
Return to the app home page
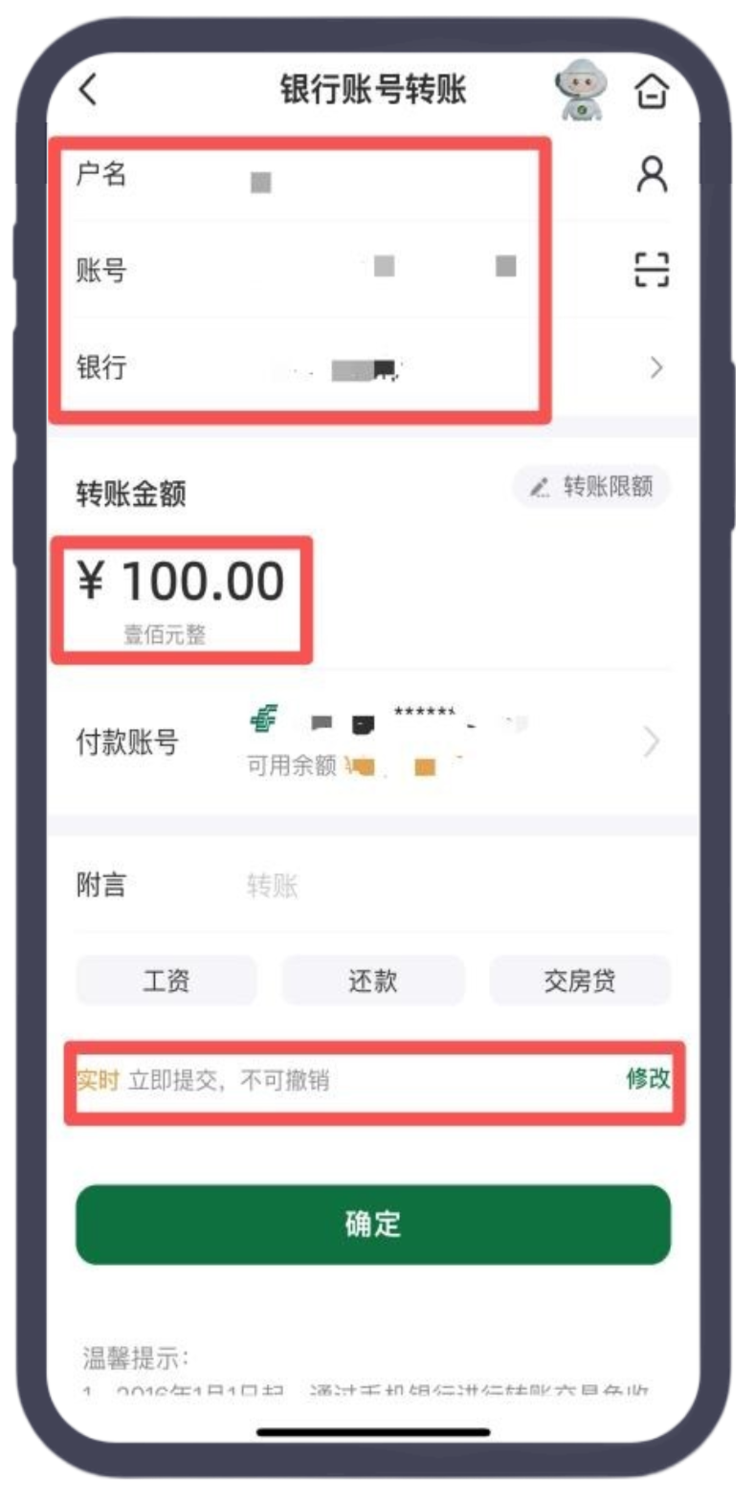pyautogui.click(x=651, y=90)
